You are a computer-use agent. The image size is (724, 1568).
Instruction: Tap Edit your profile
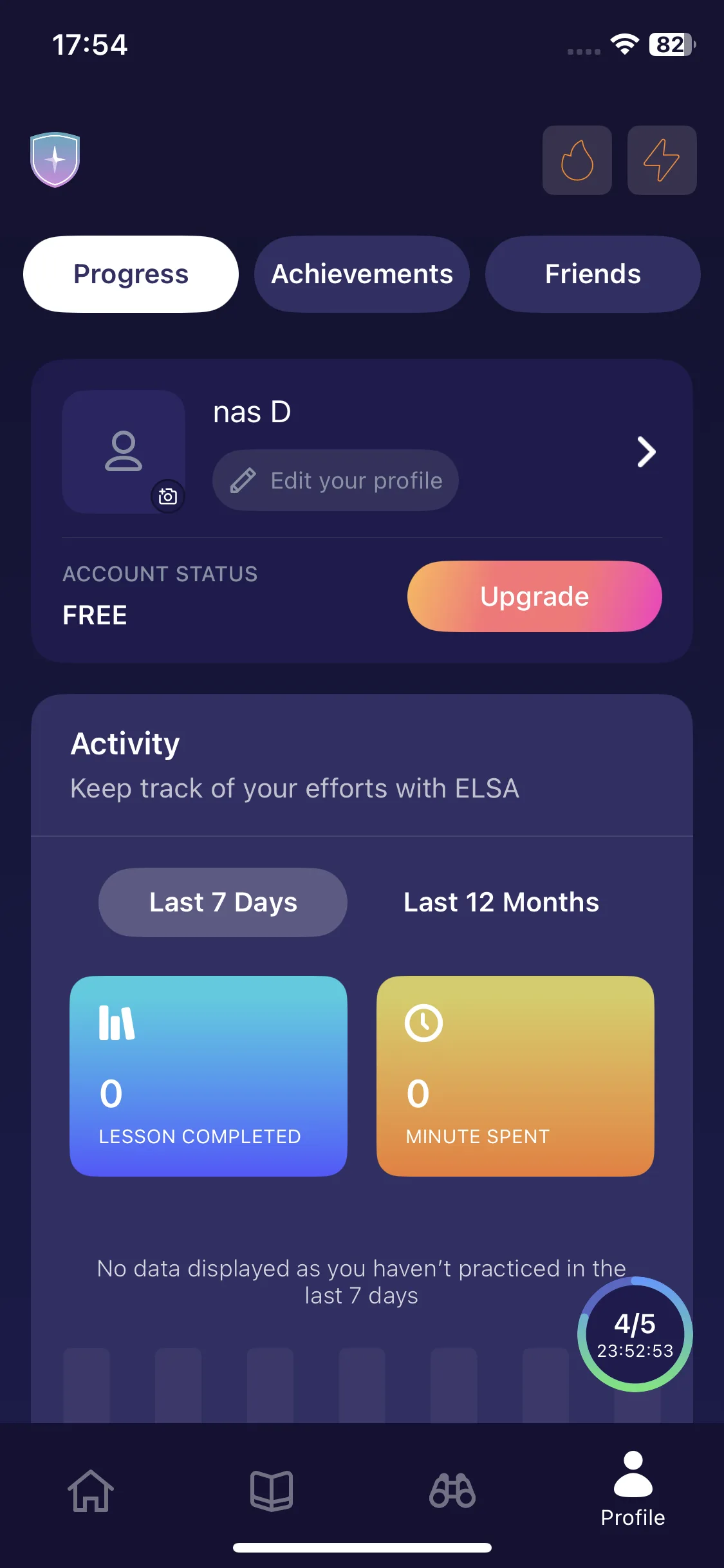point(335,481)
